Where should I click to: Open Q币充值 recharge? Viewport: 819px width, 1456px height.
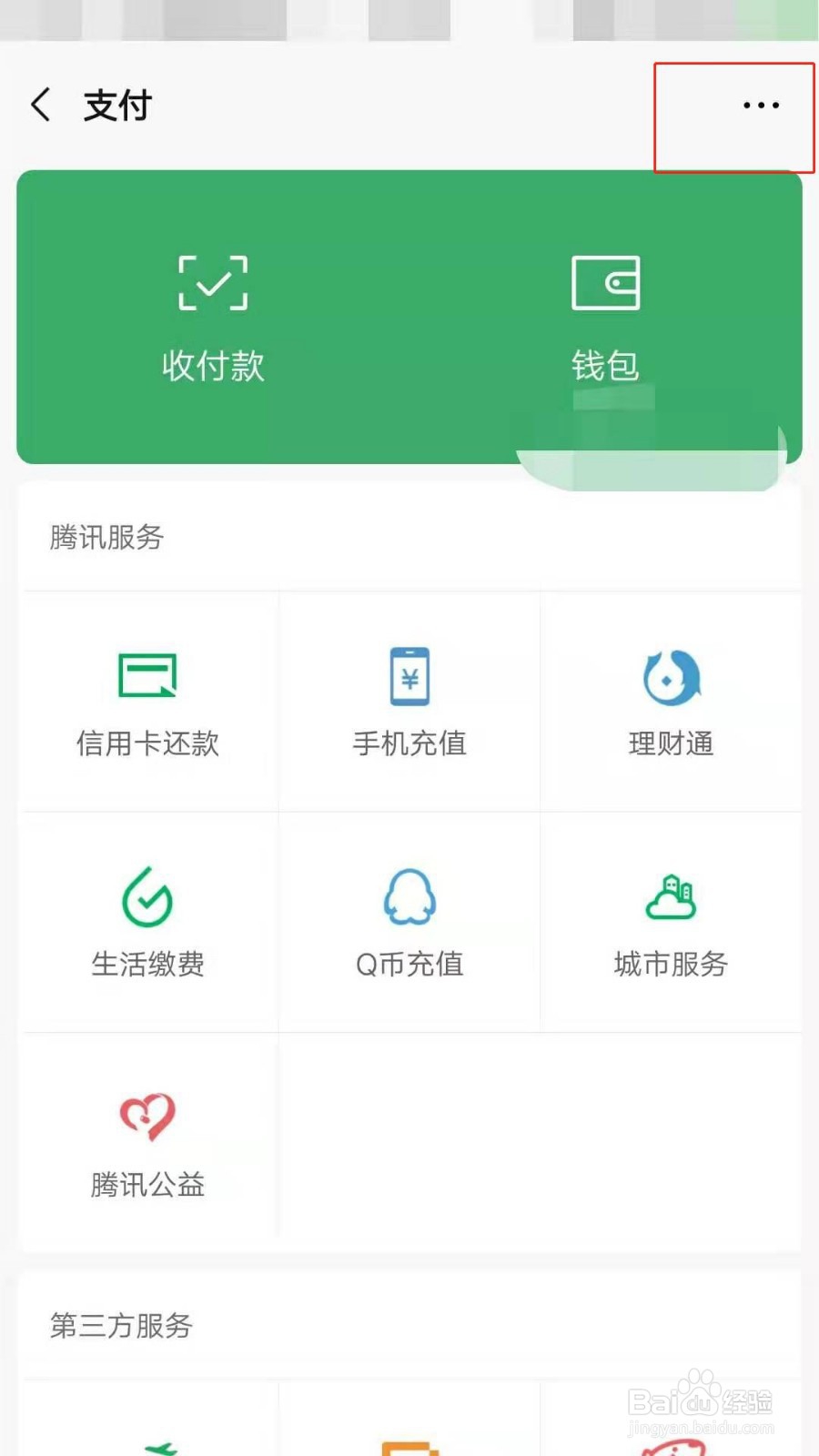point(409,923)
